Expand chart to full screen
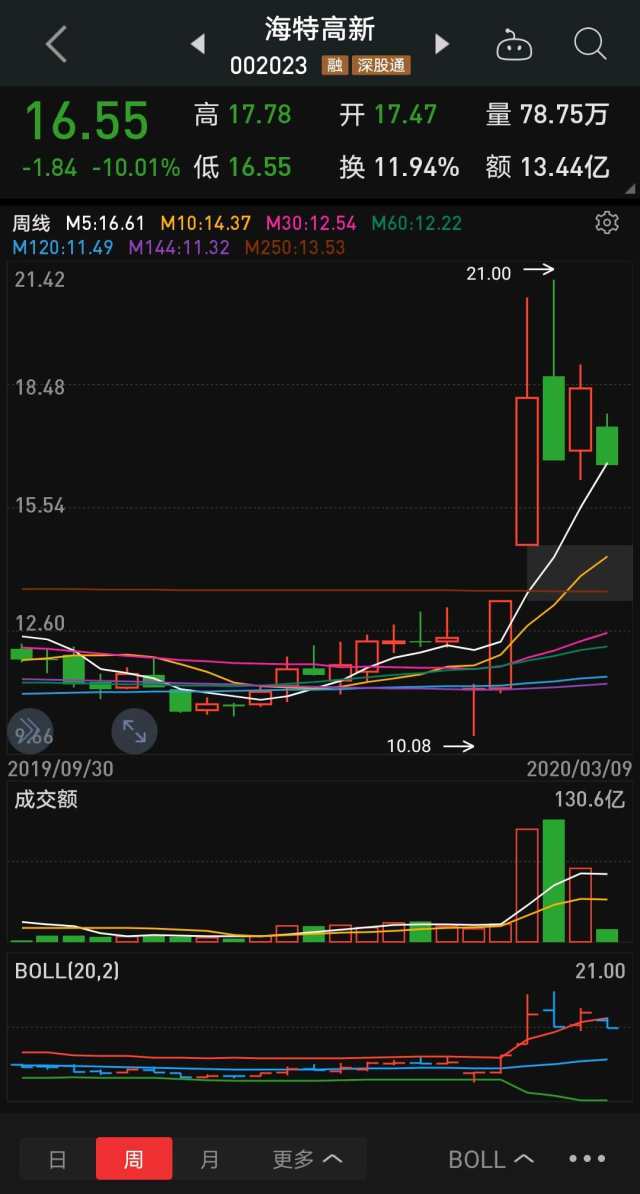Image resolution: width=640 pixels, height=1194 pixels. pyautogui.click(x=134, y=731)
